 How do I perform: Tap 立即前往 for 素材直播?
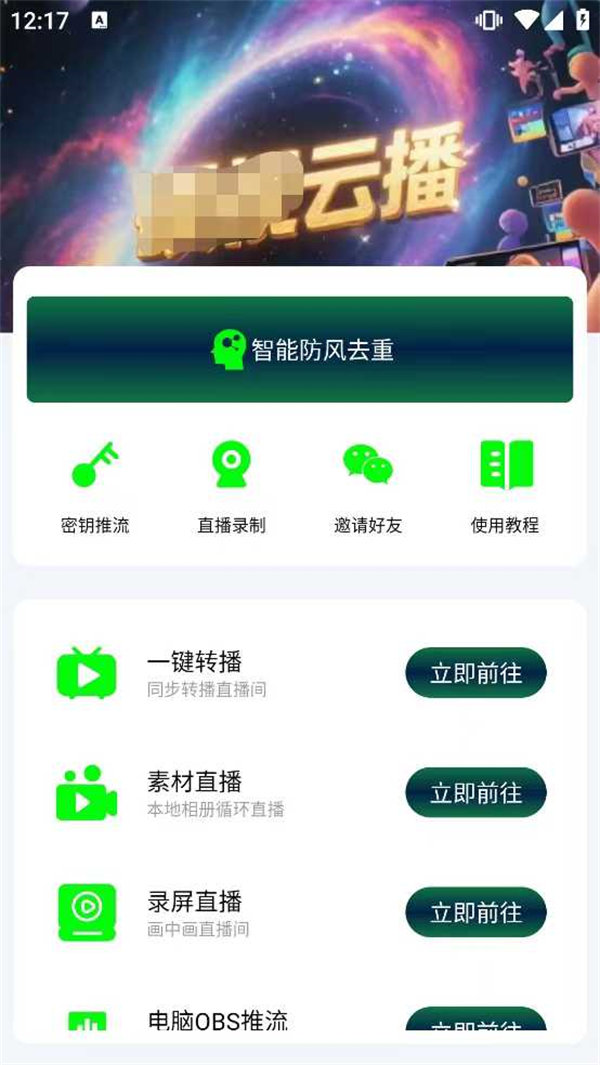pyautogui.click(x=476, y=793)
